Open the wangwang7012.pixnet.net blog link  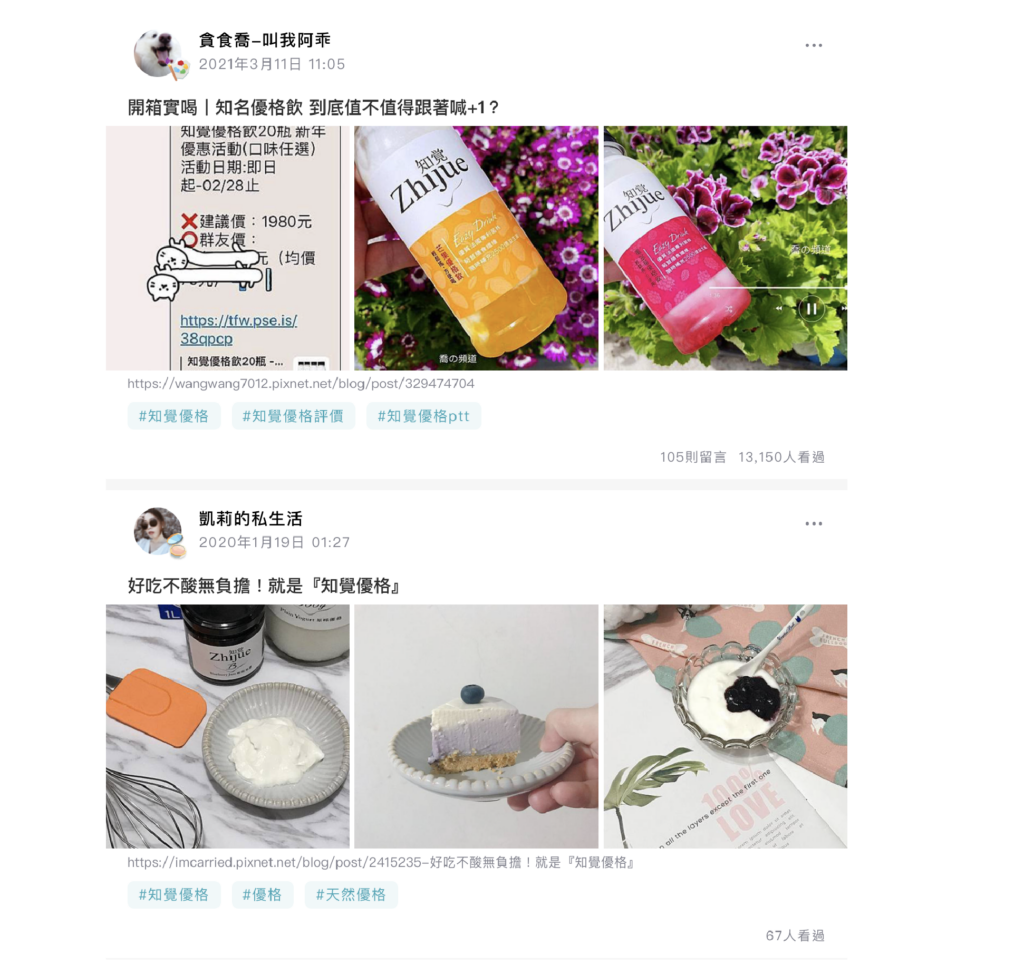[300, 383]
